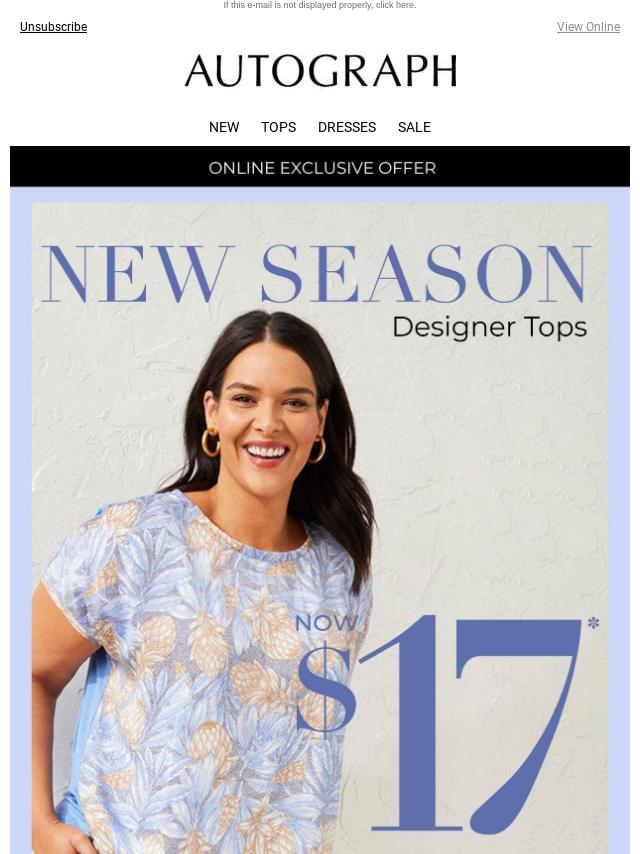Browse the DRESSES category
640x854 pixels.
pyautogui.click(x=347, y=127)
